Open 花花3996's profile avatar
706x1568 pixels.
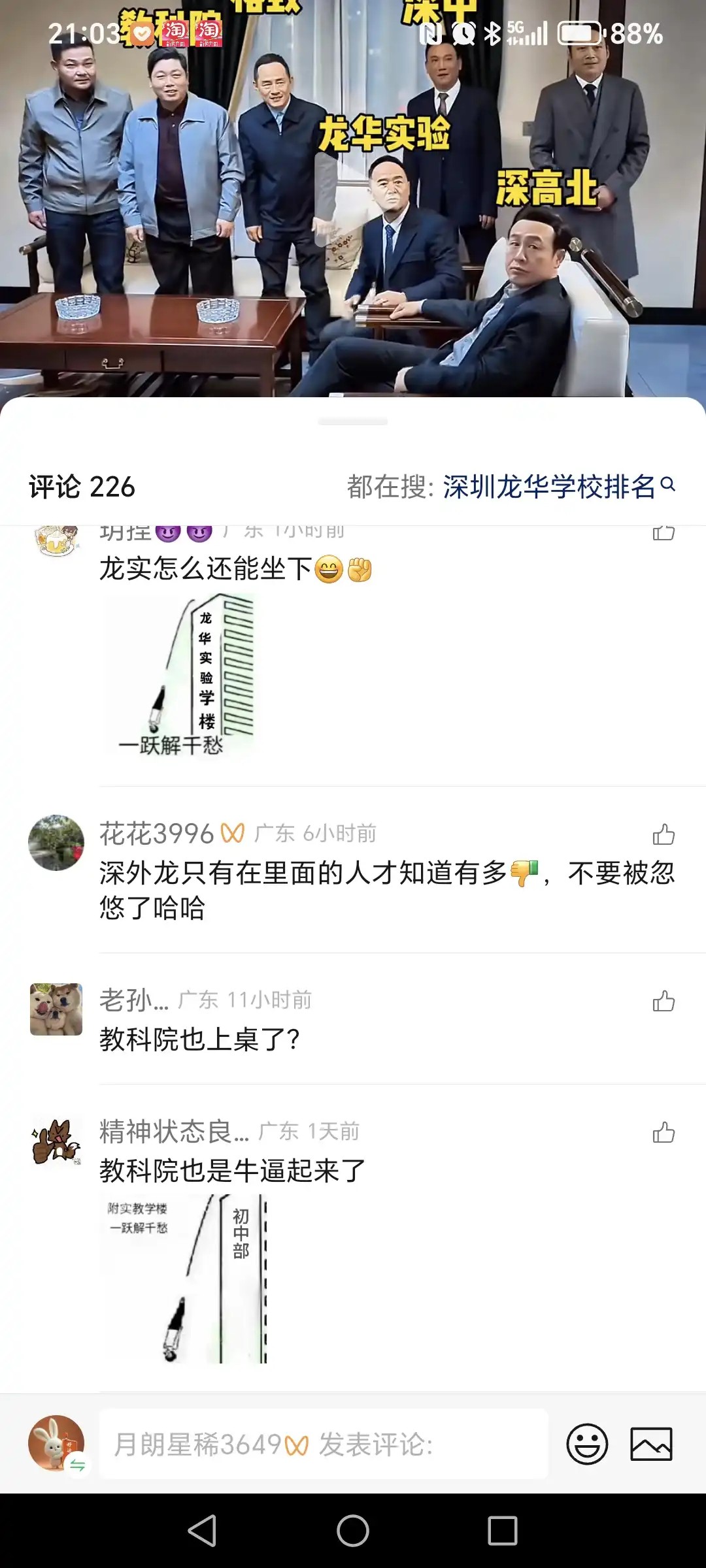56,842
